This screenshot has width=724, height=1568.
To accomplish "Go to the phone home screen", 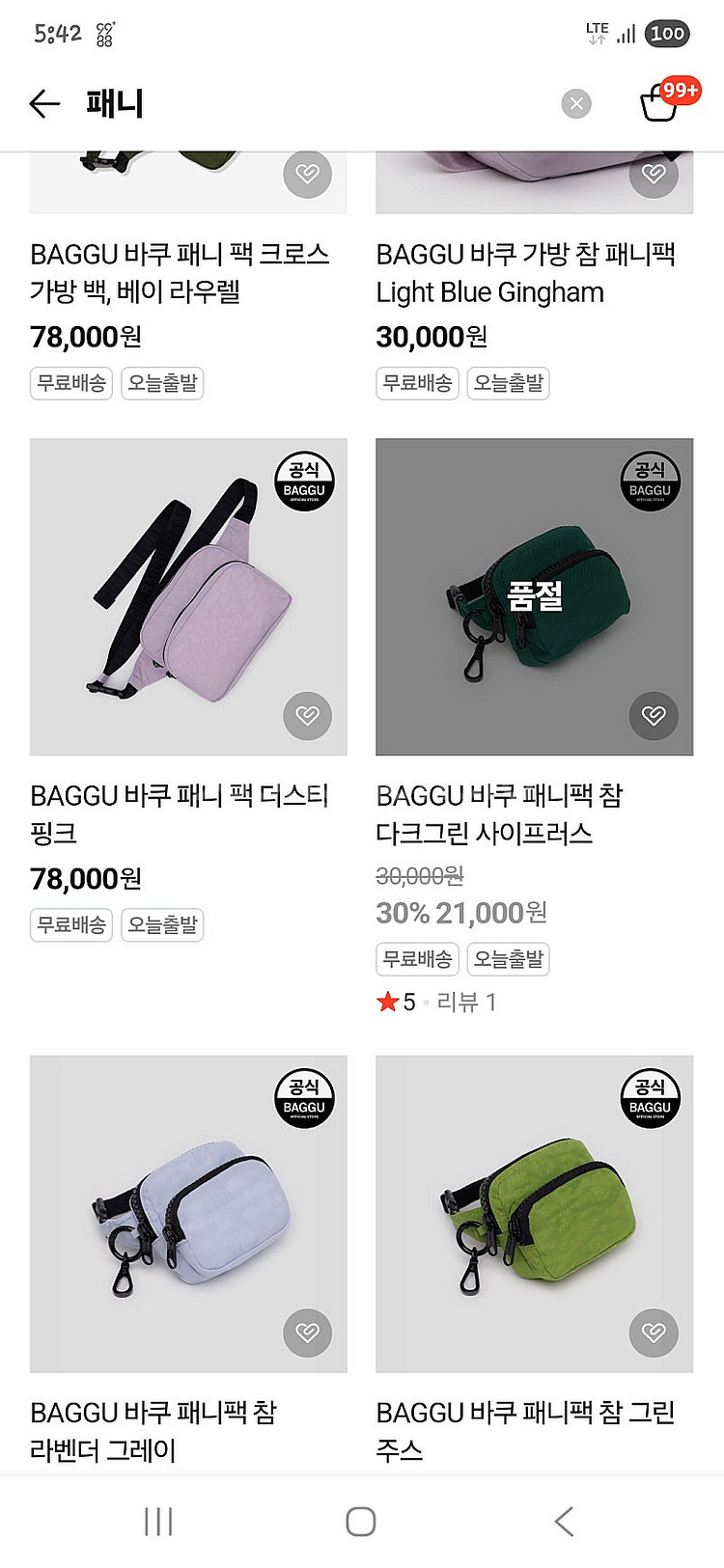I will coord(361,1522).
